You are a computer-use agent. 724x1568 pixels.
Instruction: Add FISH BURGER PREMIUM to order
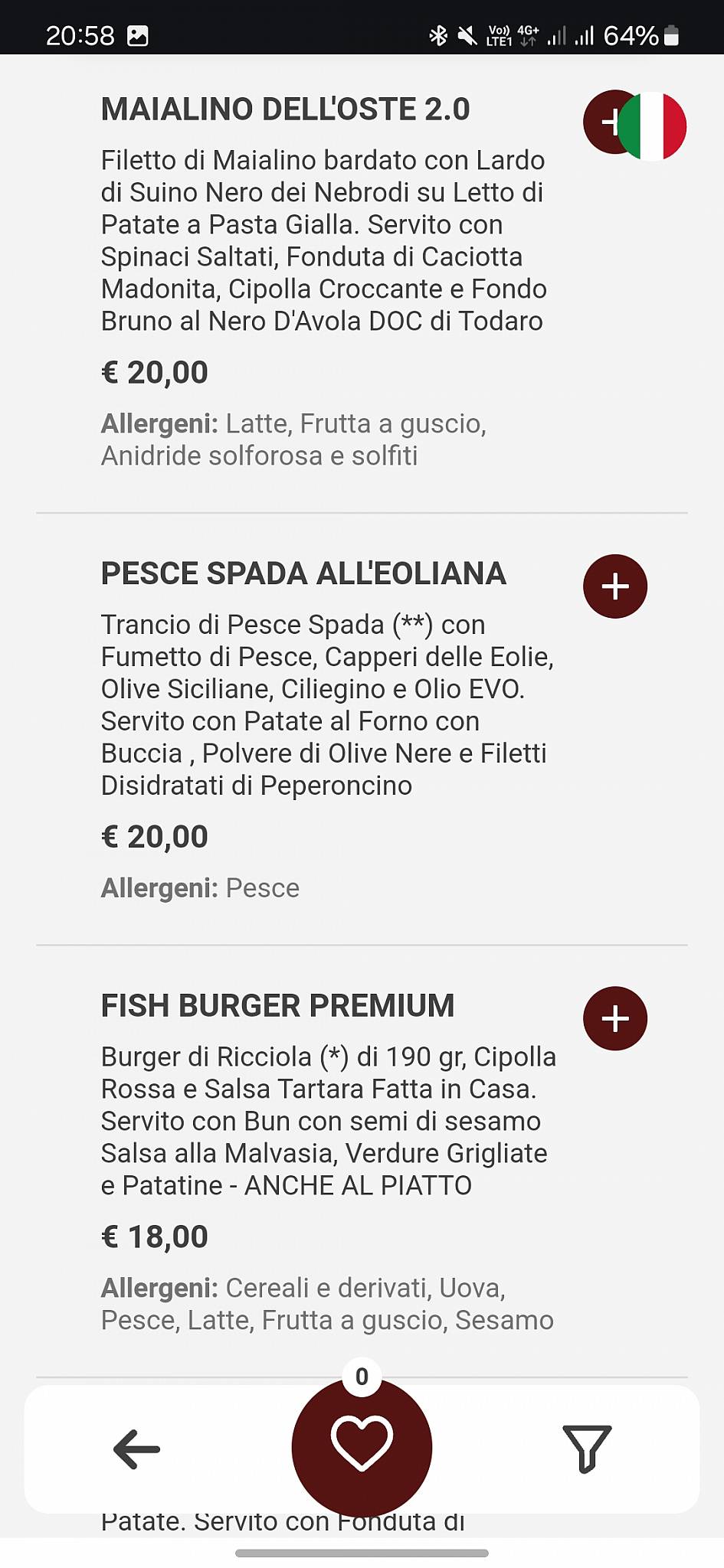click(614, 1018)
